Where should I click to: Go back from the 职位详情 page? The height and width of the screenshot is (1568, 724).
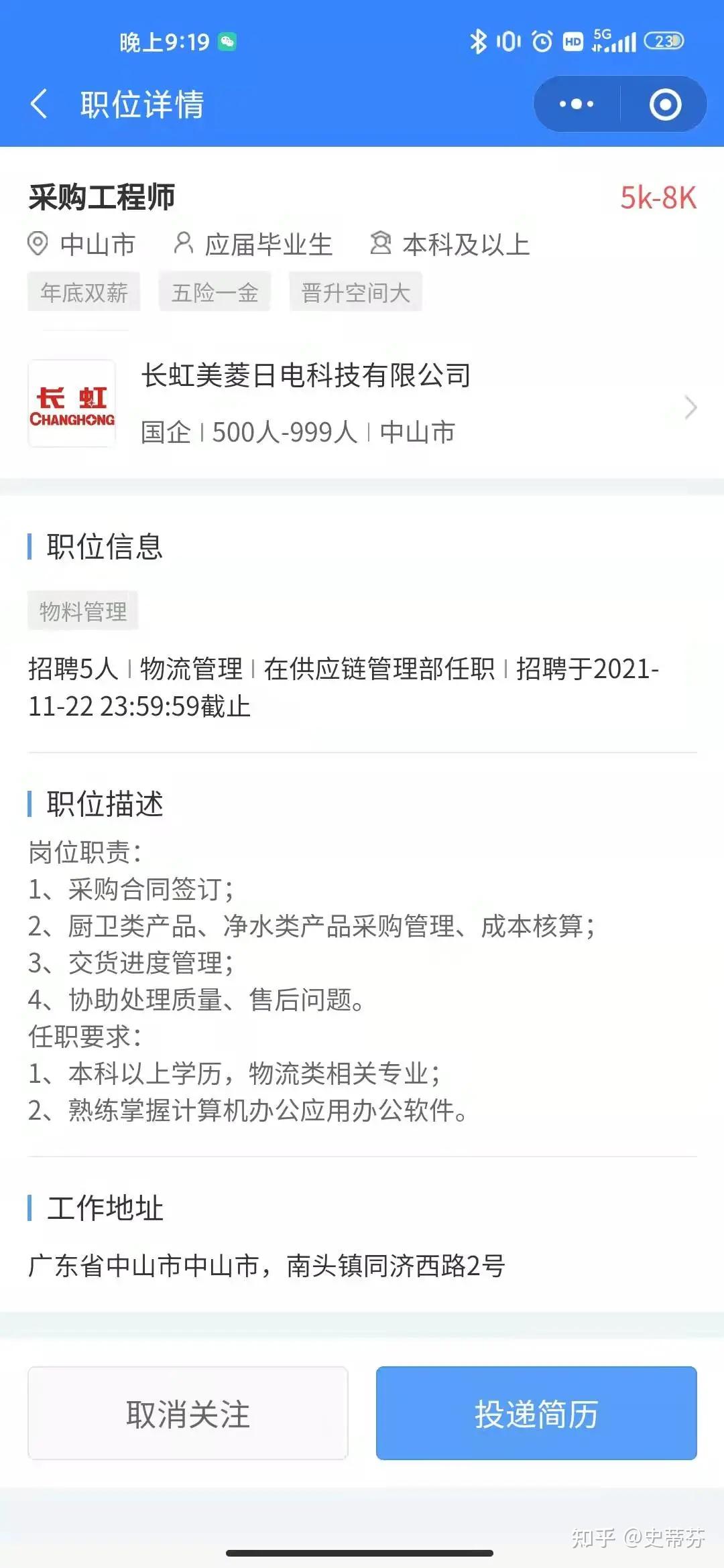click(x=39, y=105)
